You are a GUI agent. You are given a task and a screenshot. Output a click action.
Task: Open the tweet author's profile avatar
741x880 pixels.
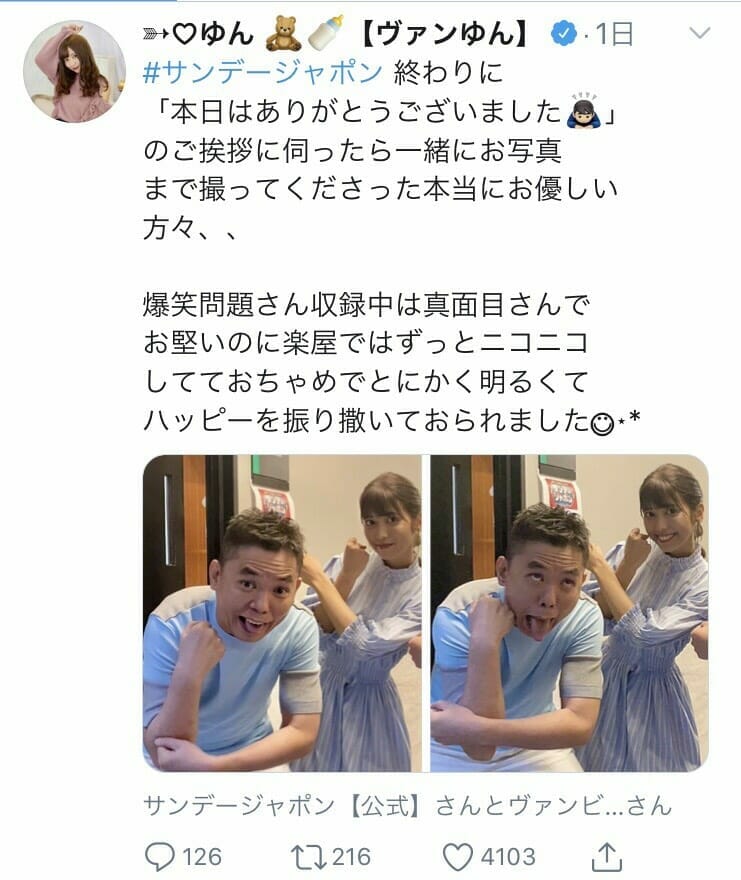[x=74, y=70]
